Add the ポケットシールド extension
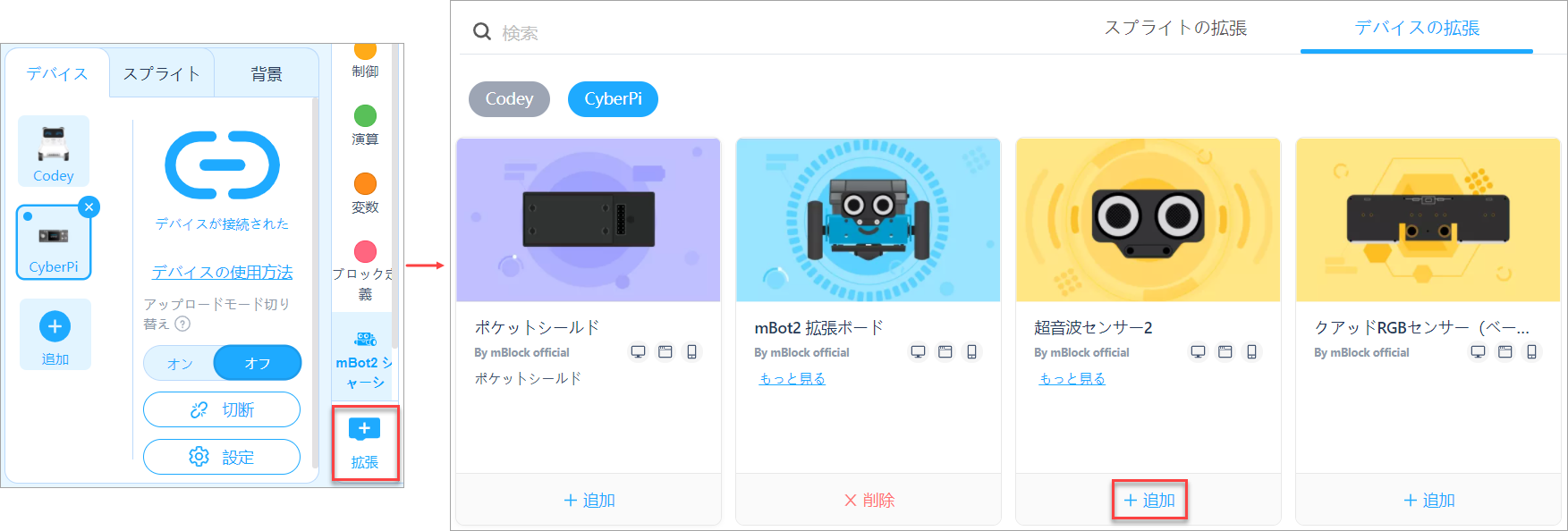Viewport: 1568px width, 531px height. pos(589,500)
